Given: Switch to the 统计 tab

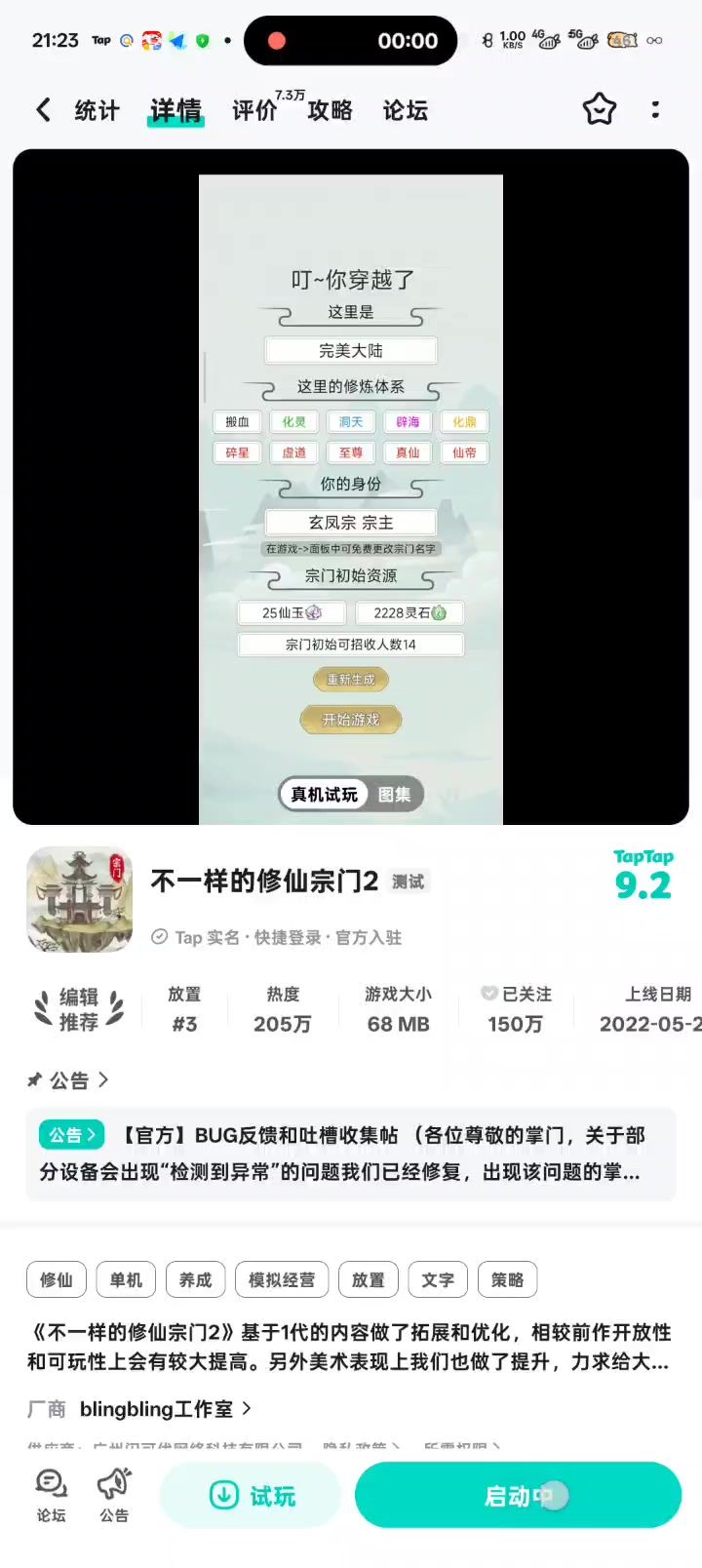Looking at the screenshot, I should coord(97,111).
